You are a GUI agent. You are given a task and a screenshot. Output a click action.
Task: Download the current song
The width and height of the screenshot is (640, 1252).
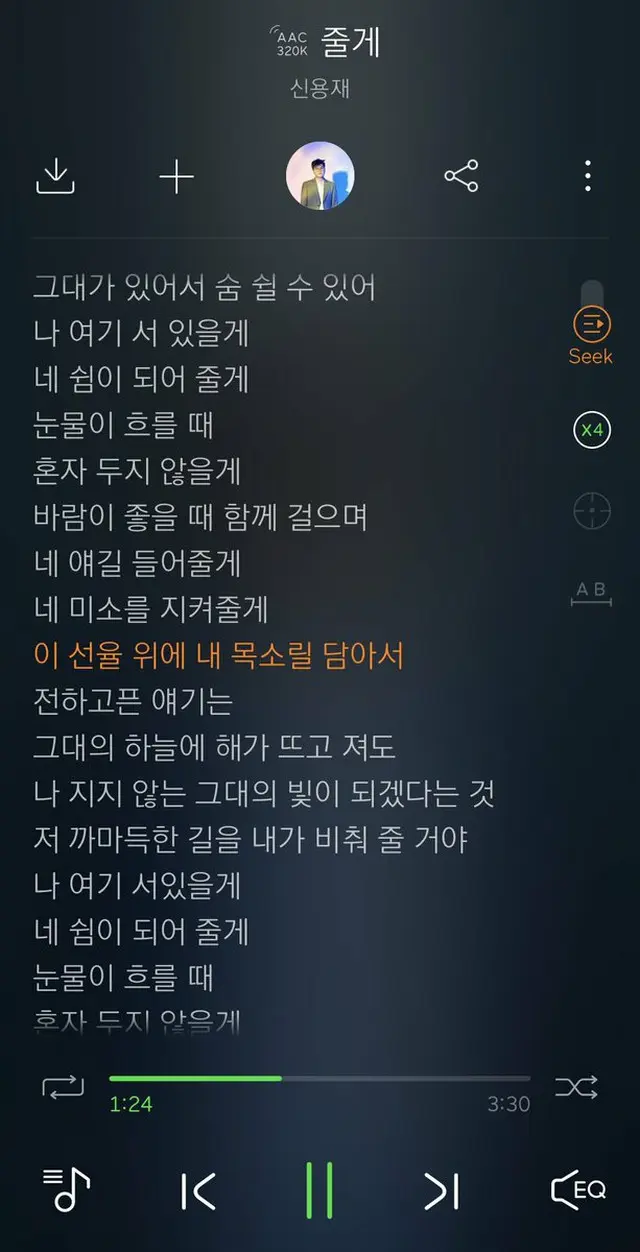pos(56,176)
